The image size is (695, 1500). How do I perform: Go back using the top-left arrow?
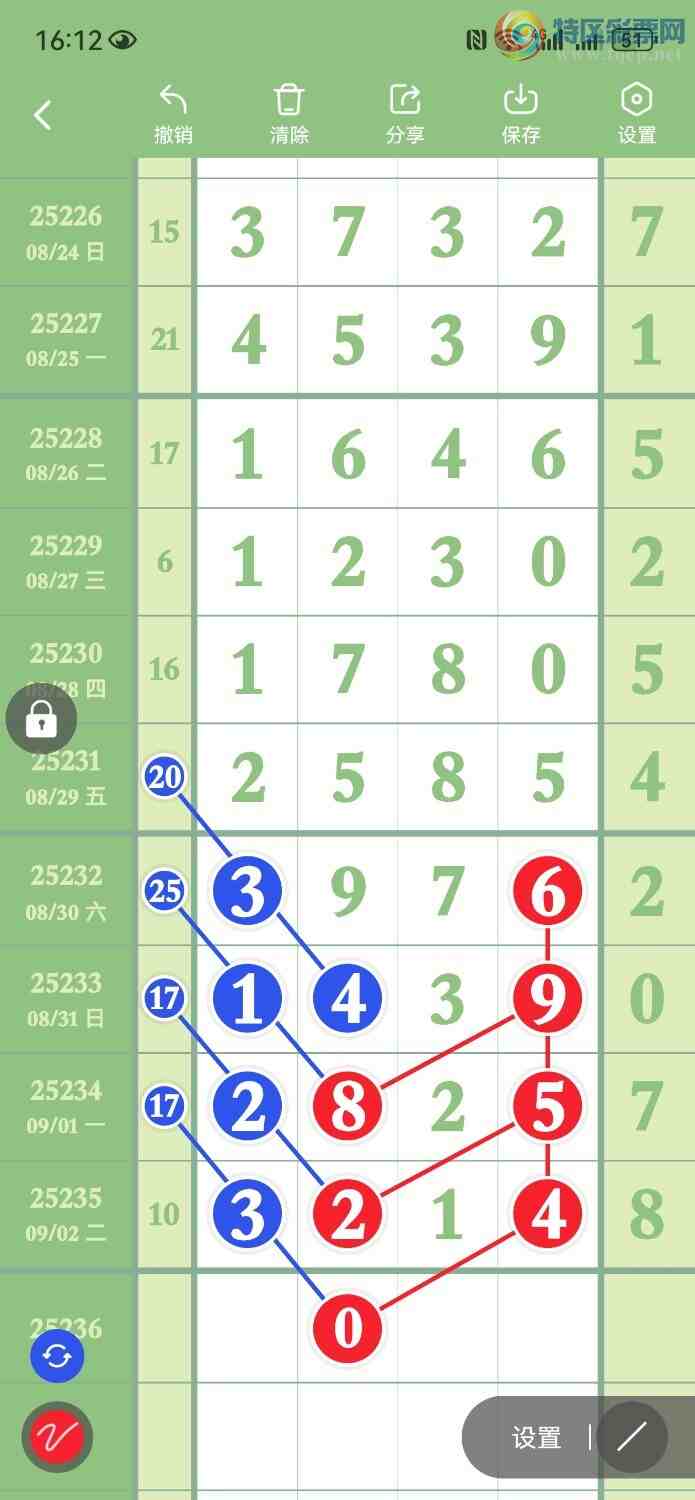click(x=42, y=115)
